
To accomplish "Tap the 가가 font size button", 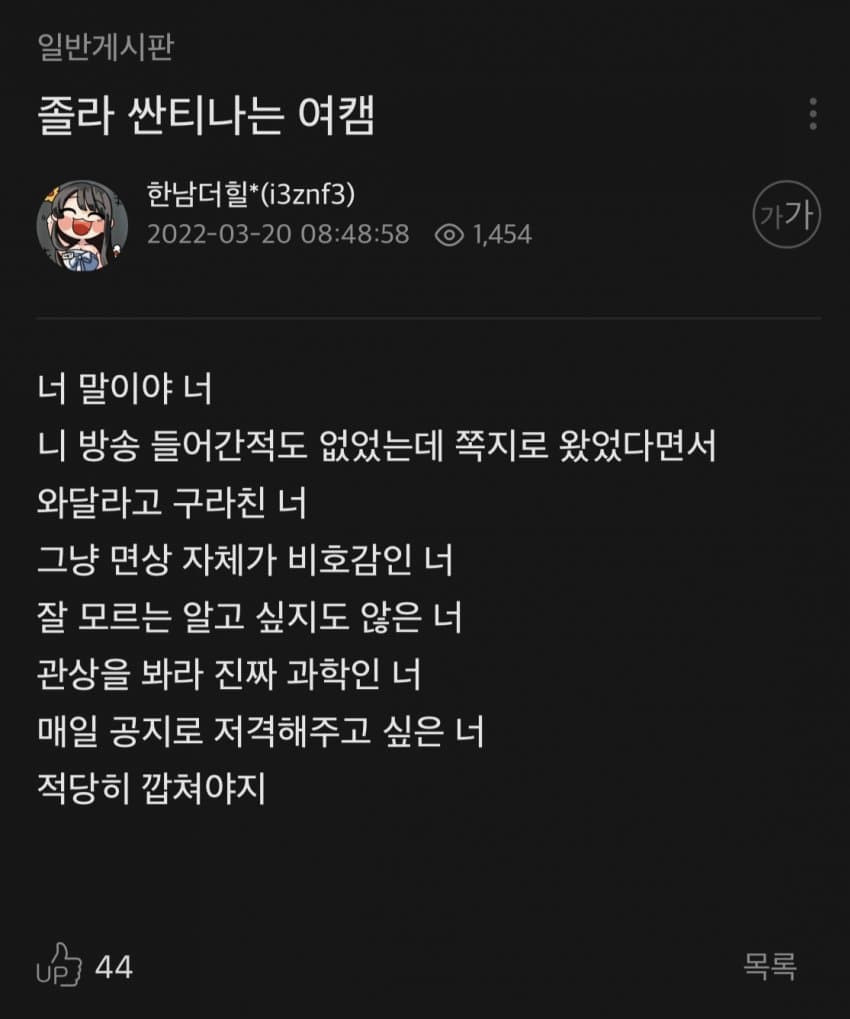I will pos(786,215).
